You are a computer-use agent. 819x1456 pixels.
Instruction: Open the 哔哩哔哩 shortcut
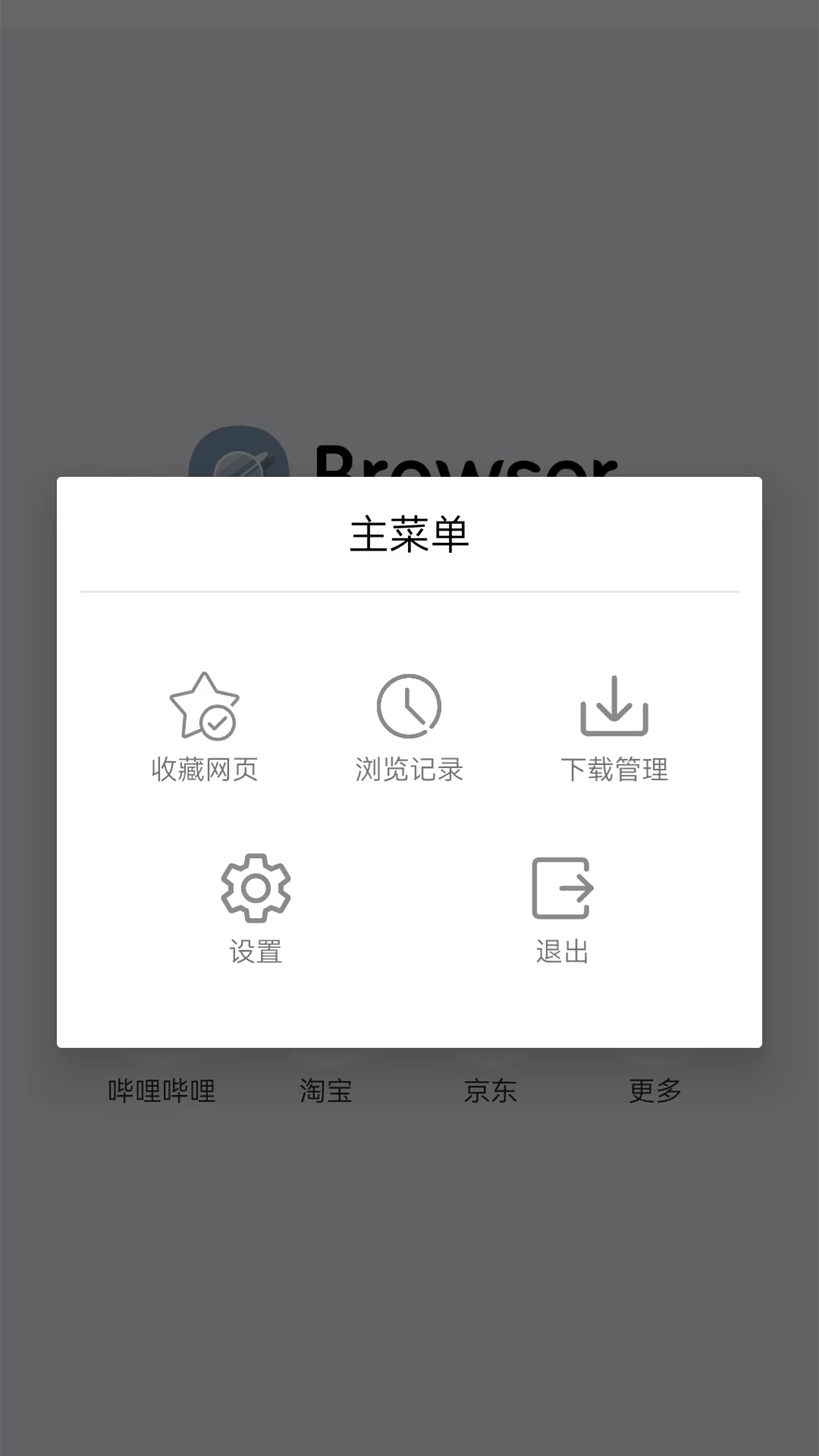coord(161,1090)
